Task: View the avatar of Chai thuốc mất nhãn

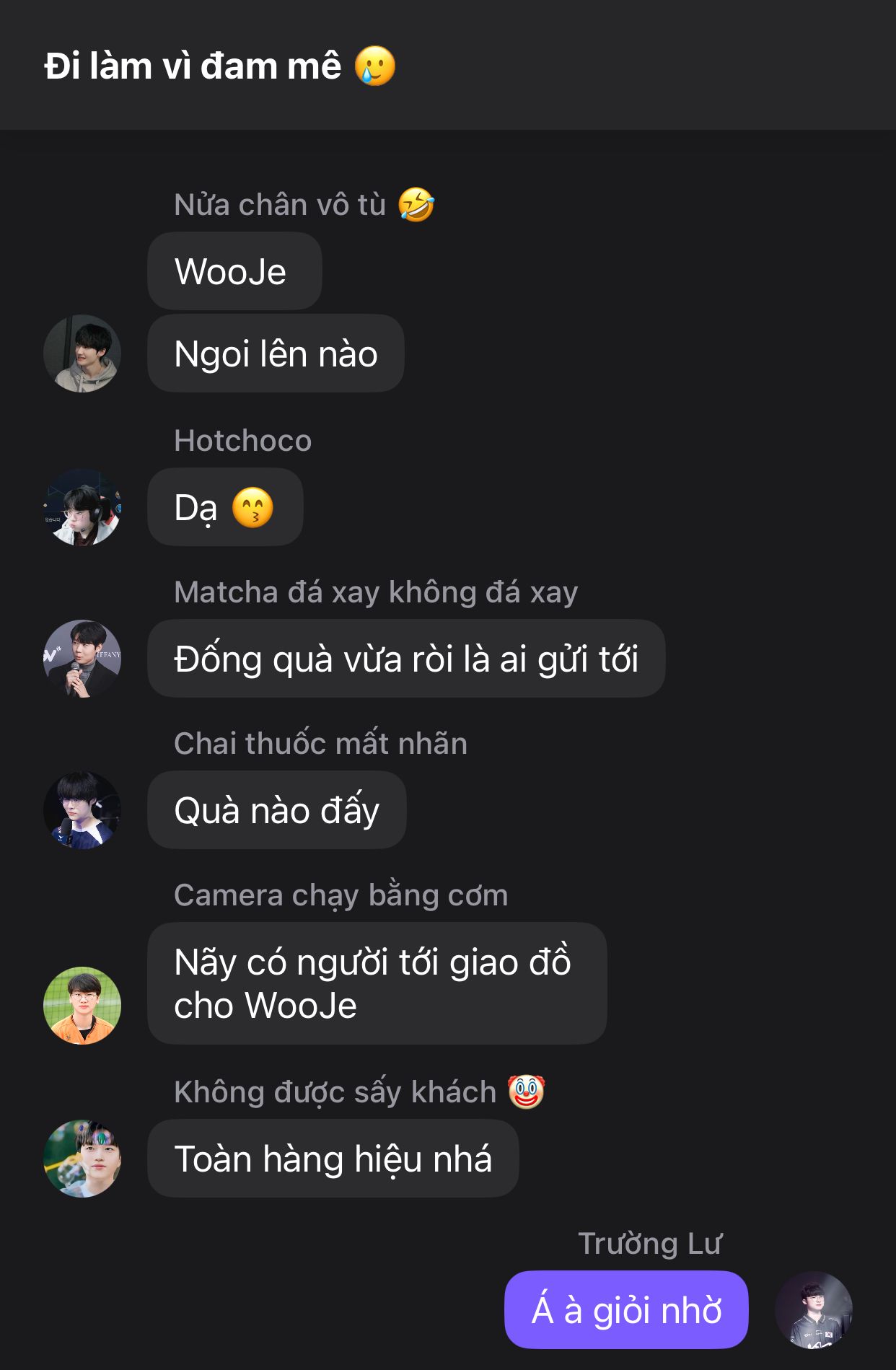Action: (x=82, y=810)
